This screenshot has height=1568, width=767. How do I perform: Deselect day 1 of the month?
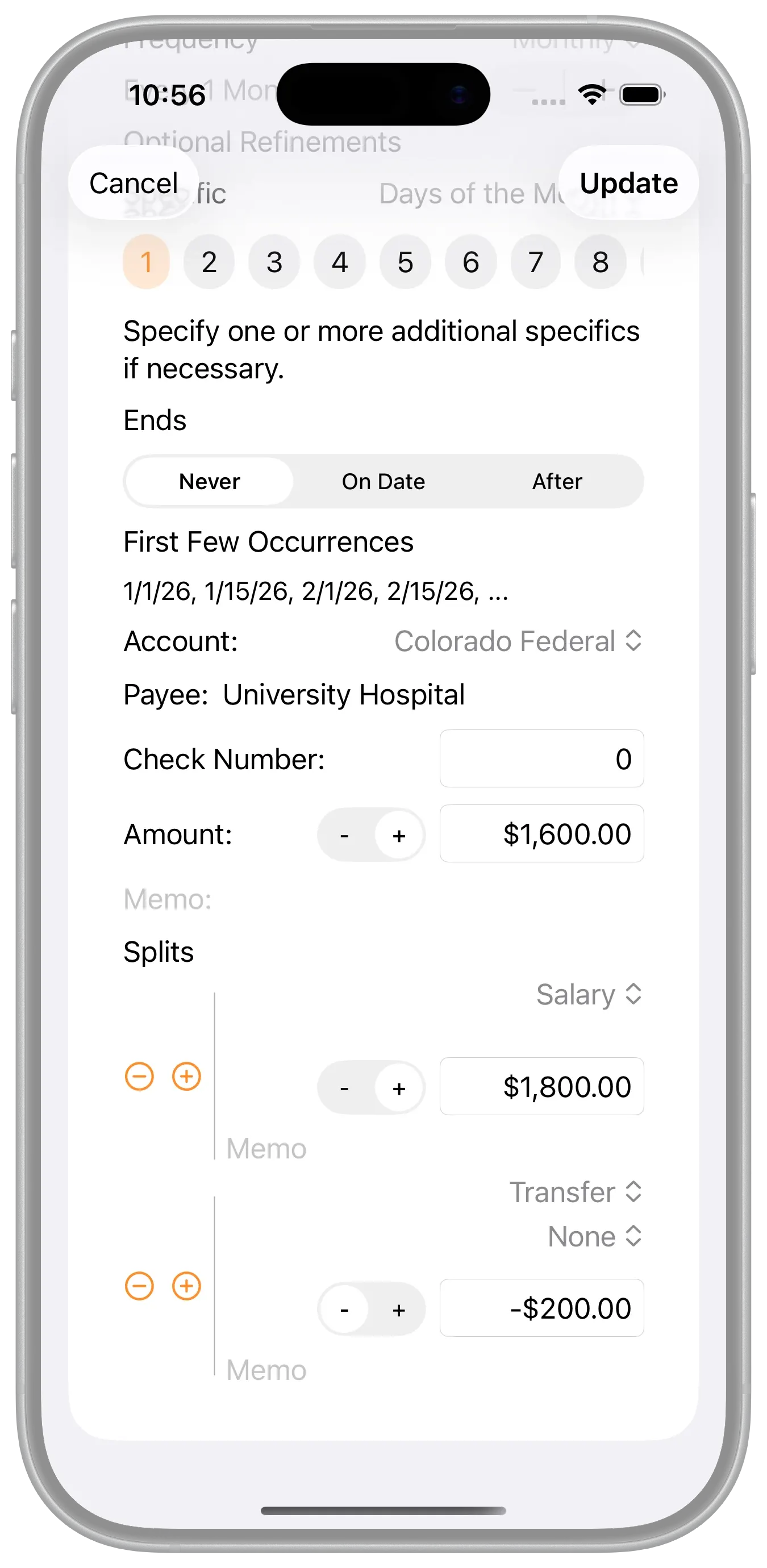click(x=146, y=262)
